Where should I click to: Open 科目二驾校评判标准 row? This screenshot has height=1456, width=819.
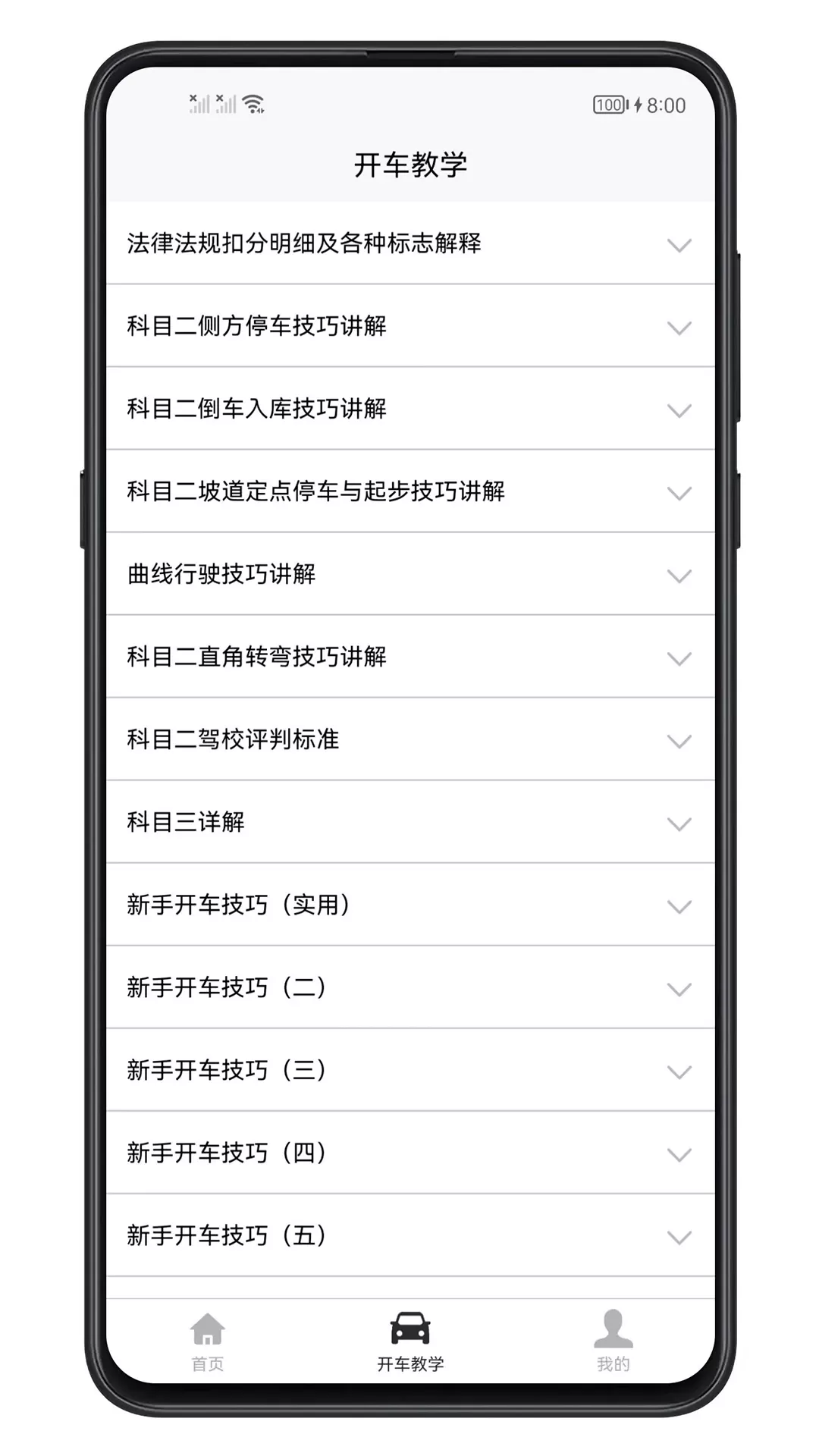[410, 739]
